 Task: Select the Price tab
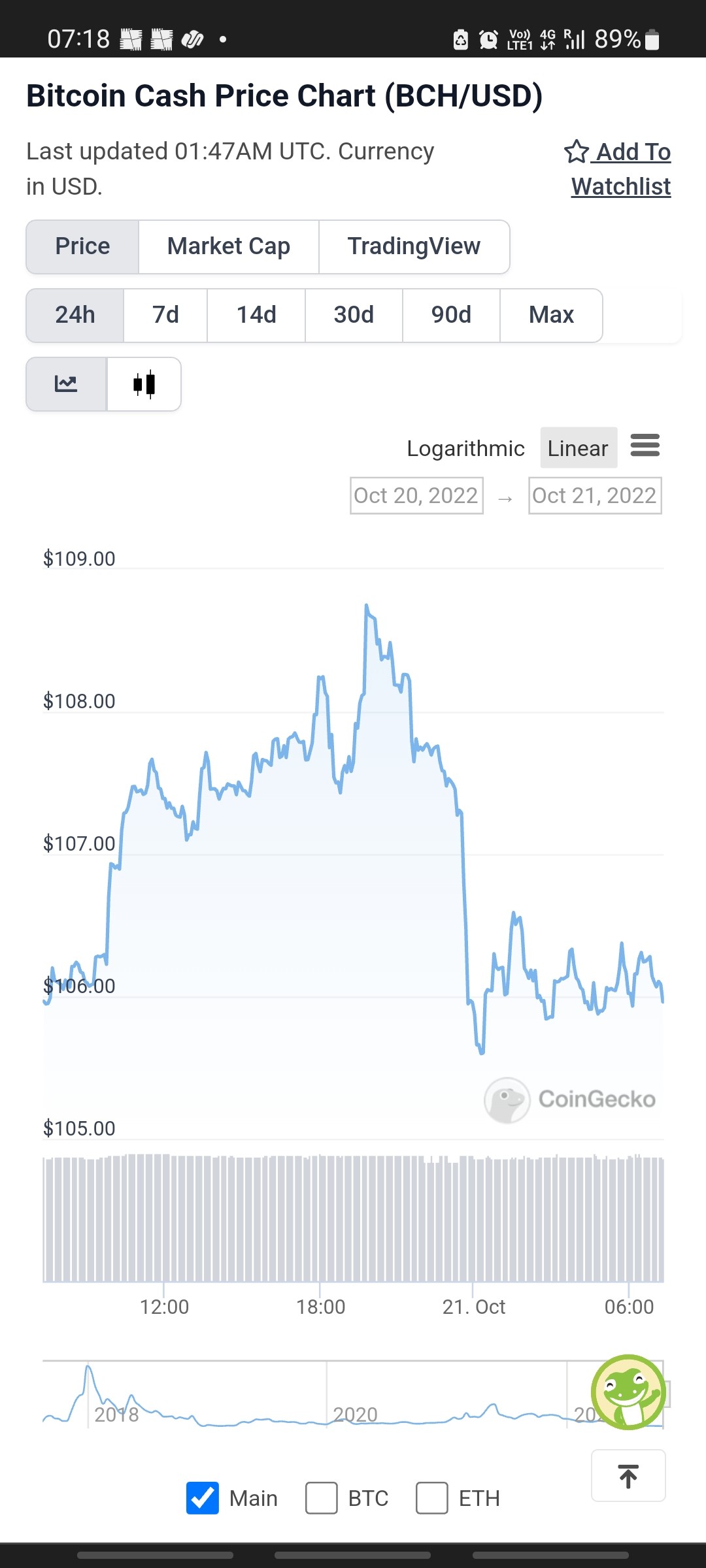point(82,247)
